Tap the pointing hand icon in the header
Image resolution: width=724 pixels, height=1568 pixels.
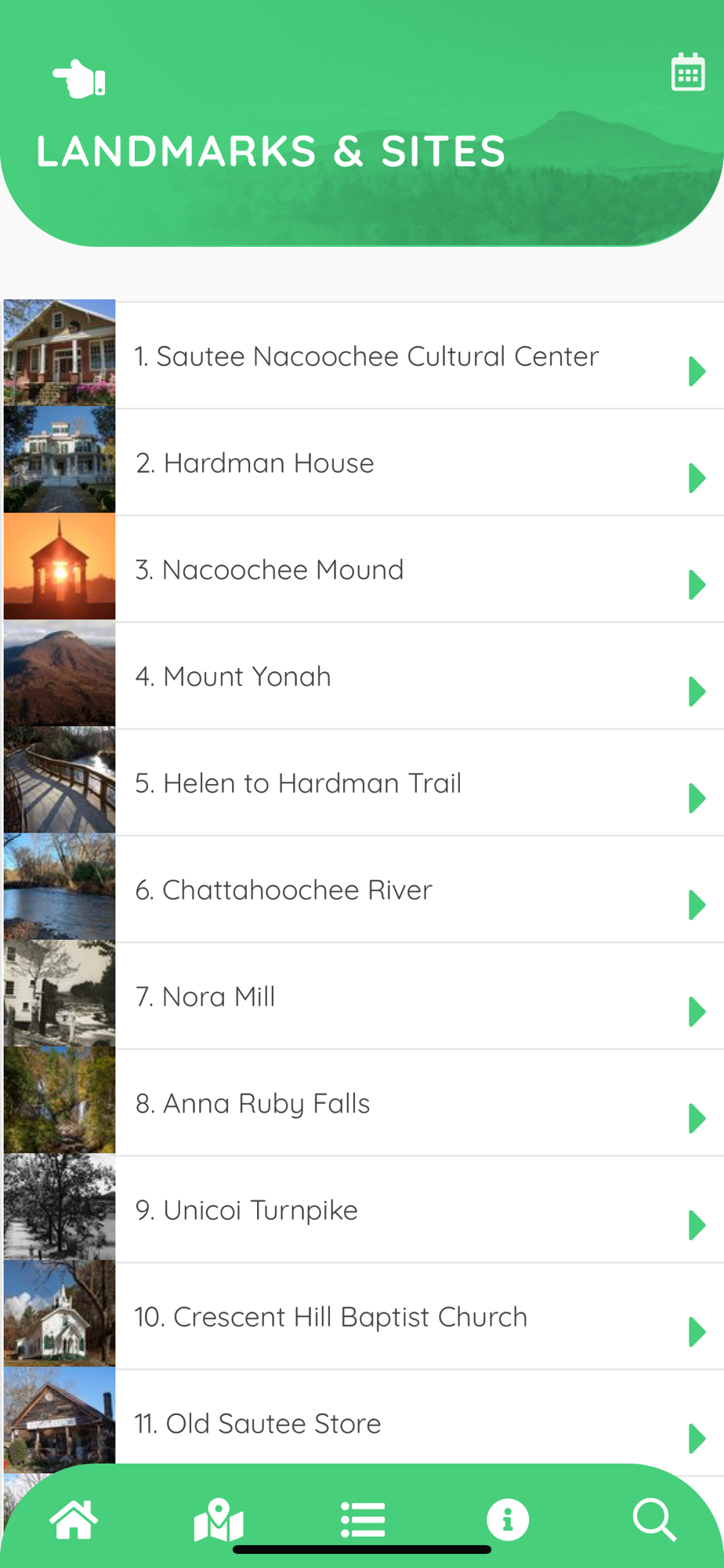79,79
